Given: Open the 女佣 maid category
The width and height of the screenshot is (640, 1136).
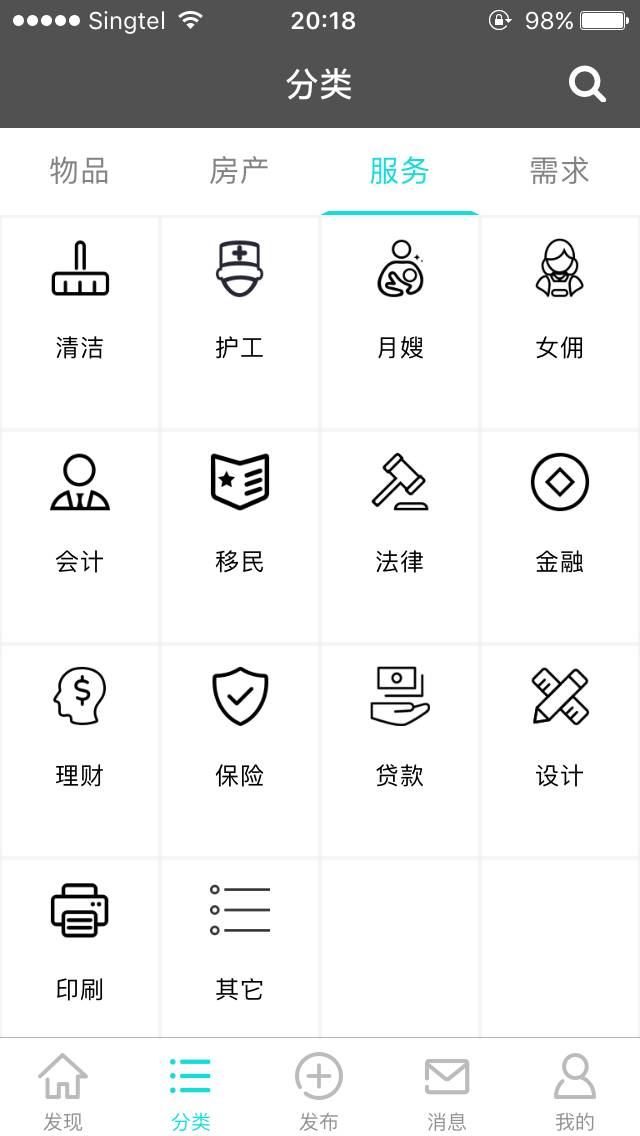Looking at the screenshot, I should tap(560, 300).
